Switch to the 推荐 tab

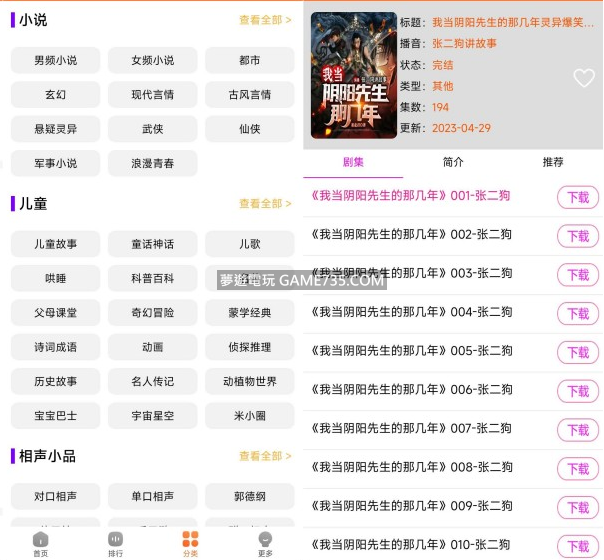tap(553, 162)
